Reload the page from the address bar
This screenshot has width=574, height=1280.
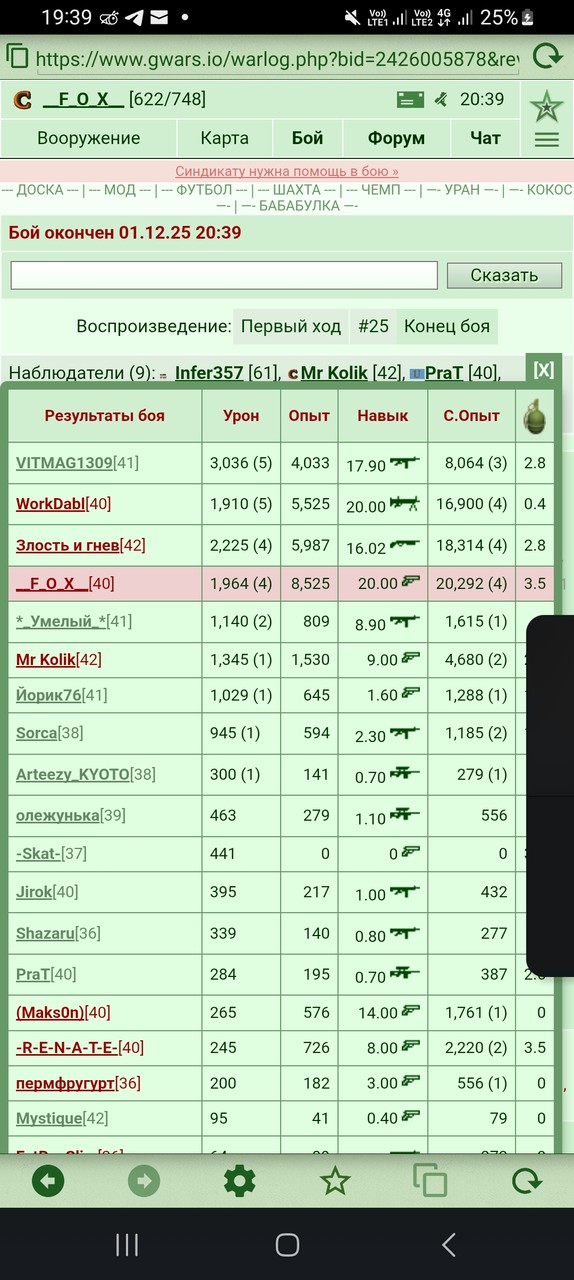tap(547, 56)
